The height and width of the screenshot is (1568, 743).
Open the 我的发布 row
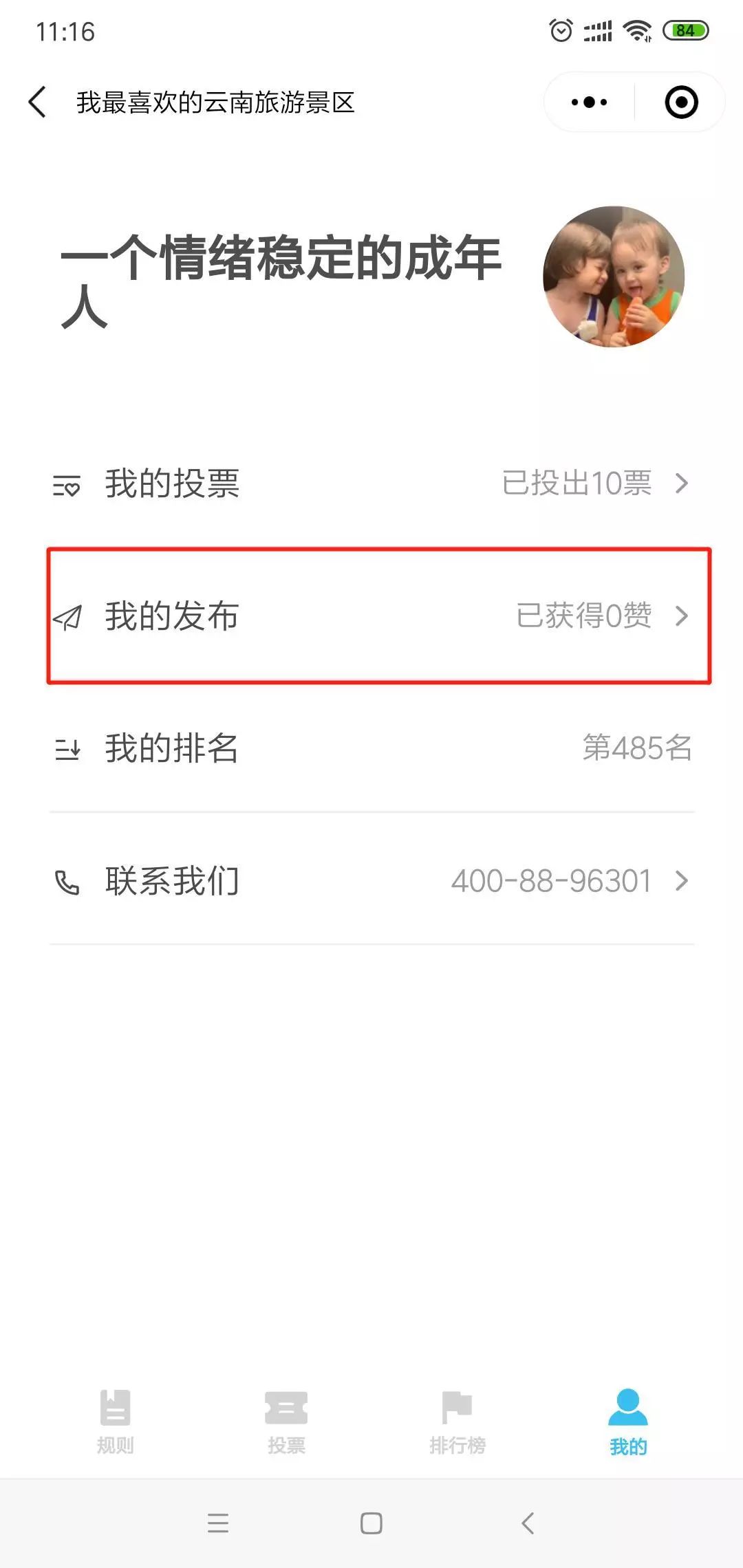(371, 616)
